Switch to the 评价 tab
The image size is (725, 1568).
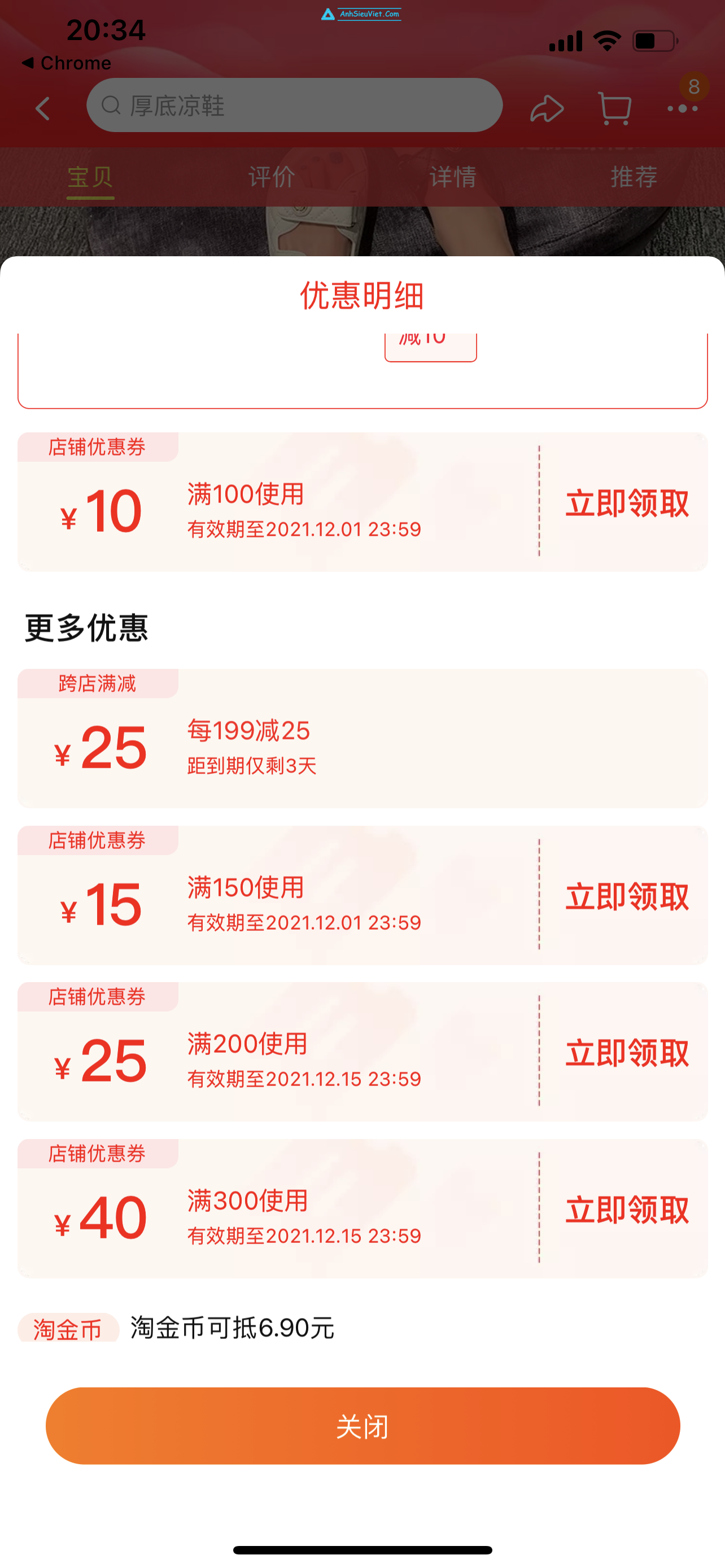[x=272, y=177]
